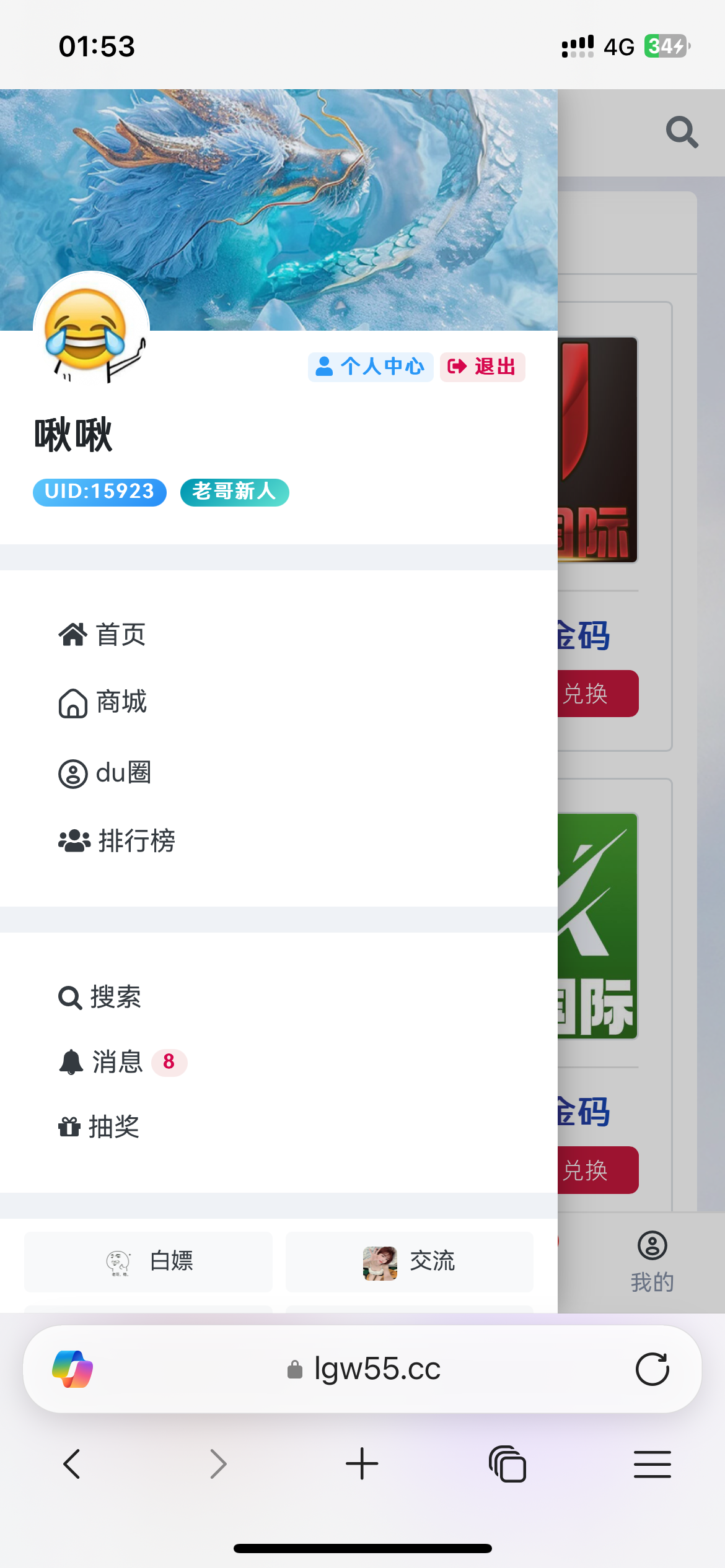Open 个人中心 personal center

click(x=371, y=367)
